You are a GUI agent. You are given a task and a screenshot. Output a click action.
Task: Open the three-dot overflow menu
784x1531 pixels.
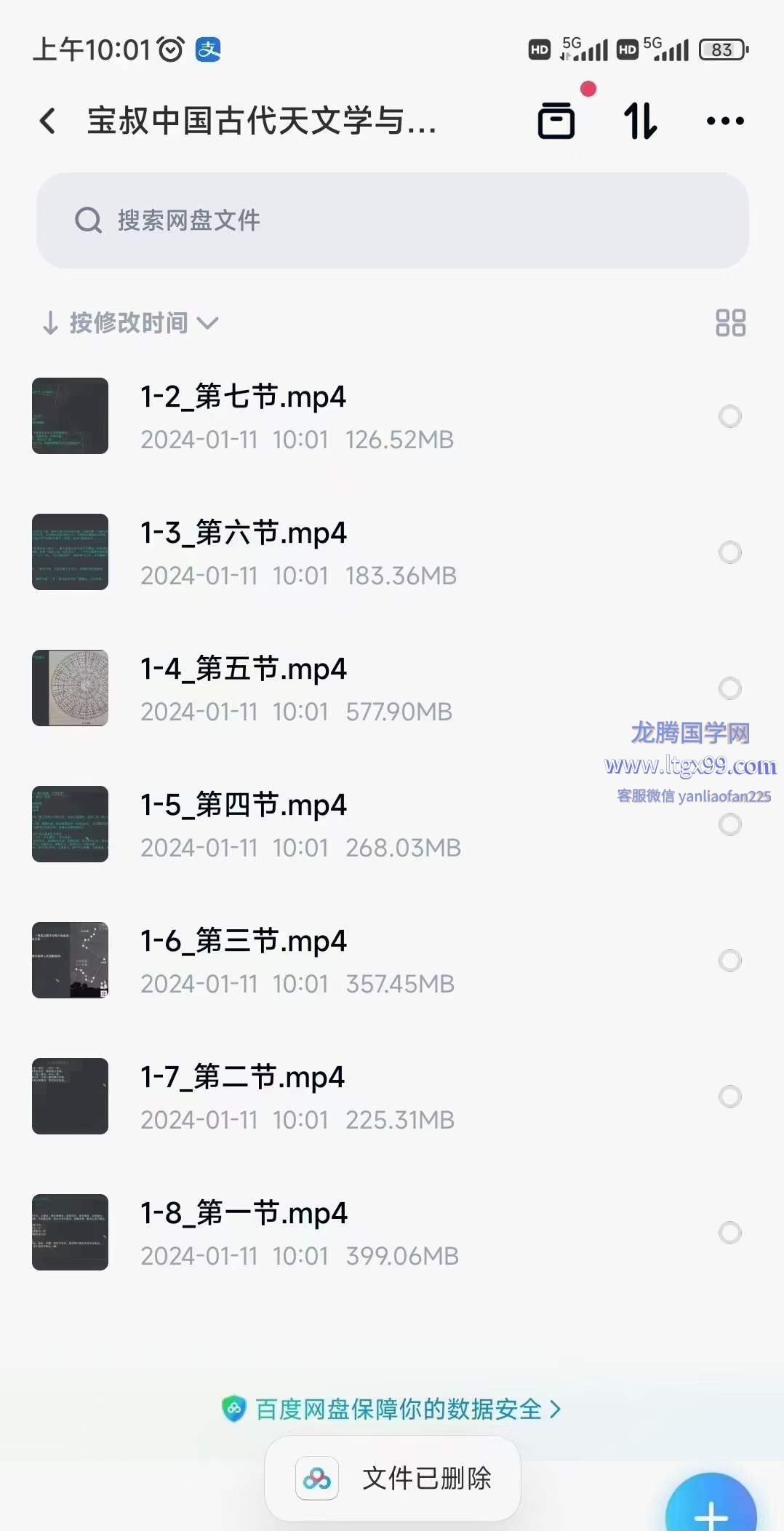tap(725, 121)
